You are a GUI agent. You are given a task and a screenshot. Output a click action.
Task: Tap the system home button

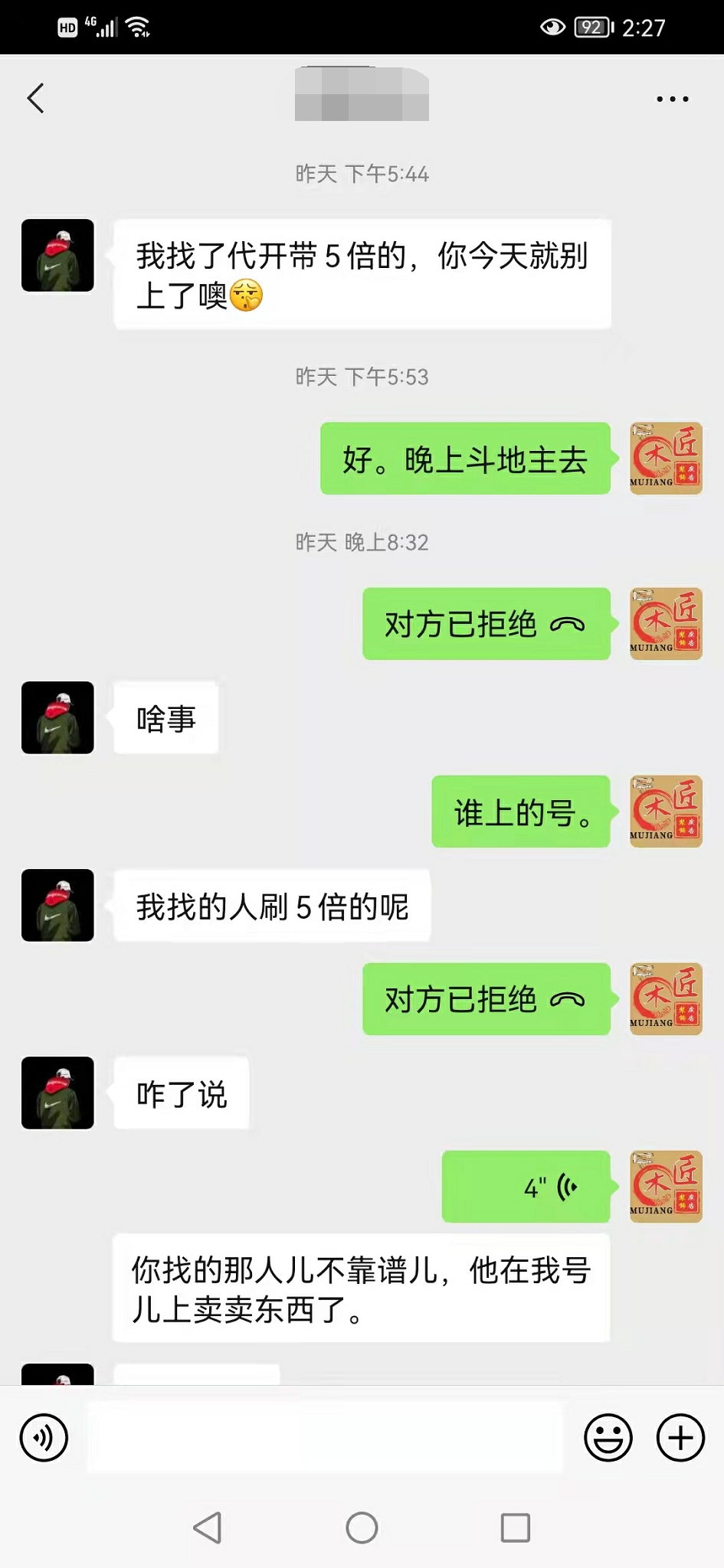(362, 1527)
